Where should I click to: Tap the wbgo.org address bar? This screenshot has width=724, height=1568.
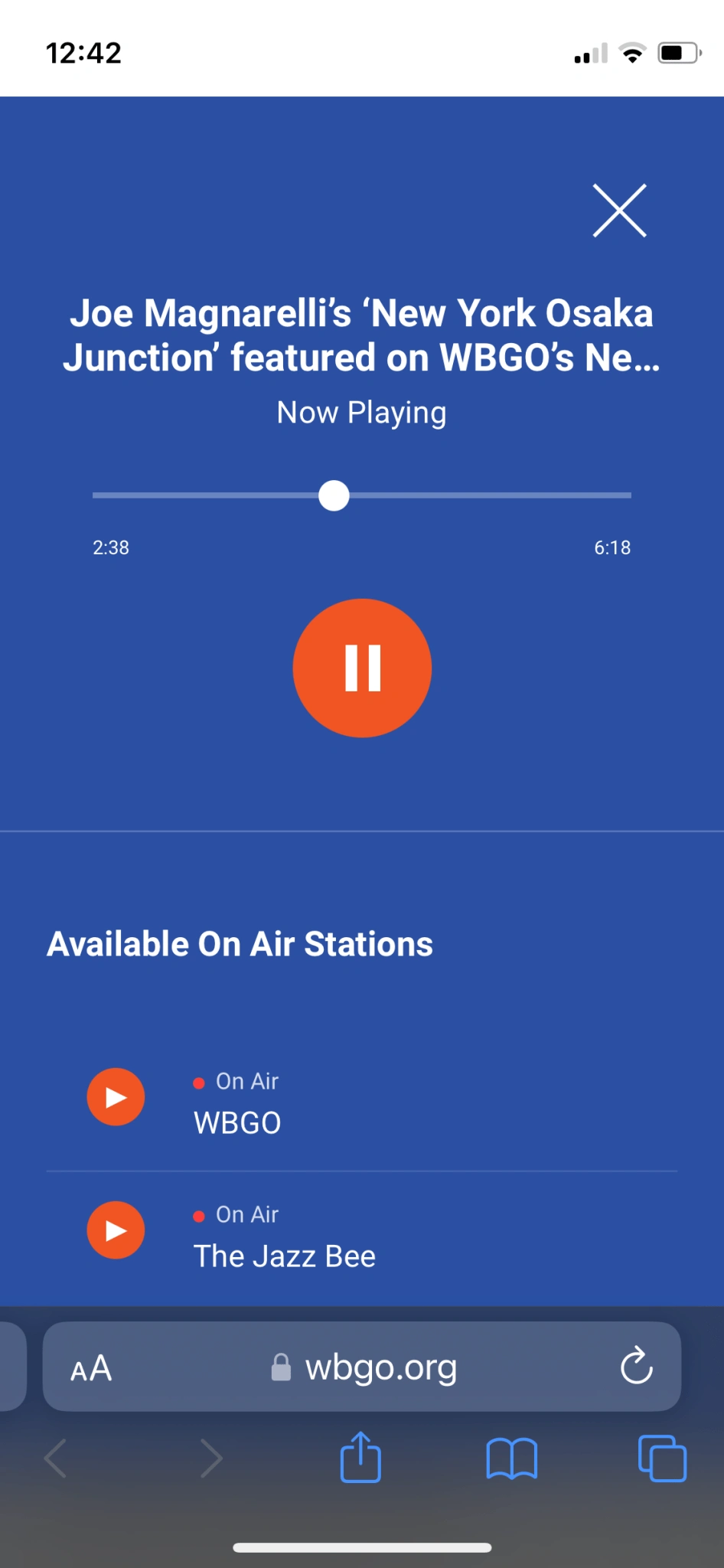coord(380,1367)
